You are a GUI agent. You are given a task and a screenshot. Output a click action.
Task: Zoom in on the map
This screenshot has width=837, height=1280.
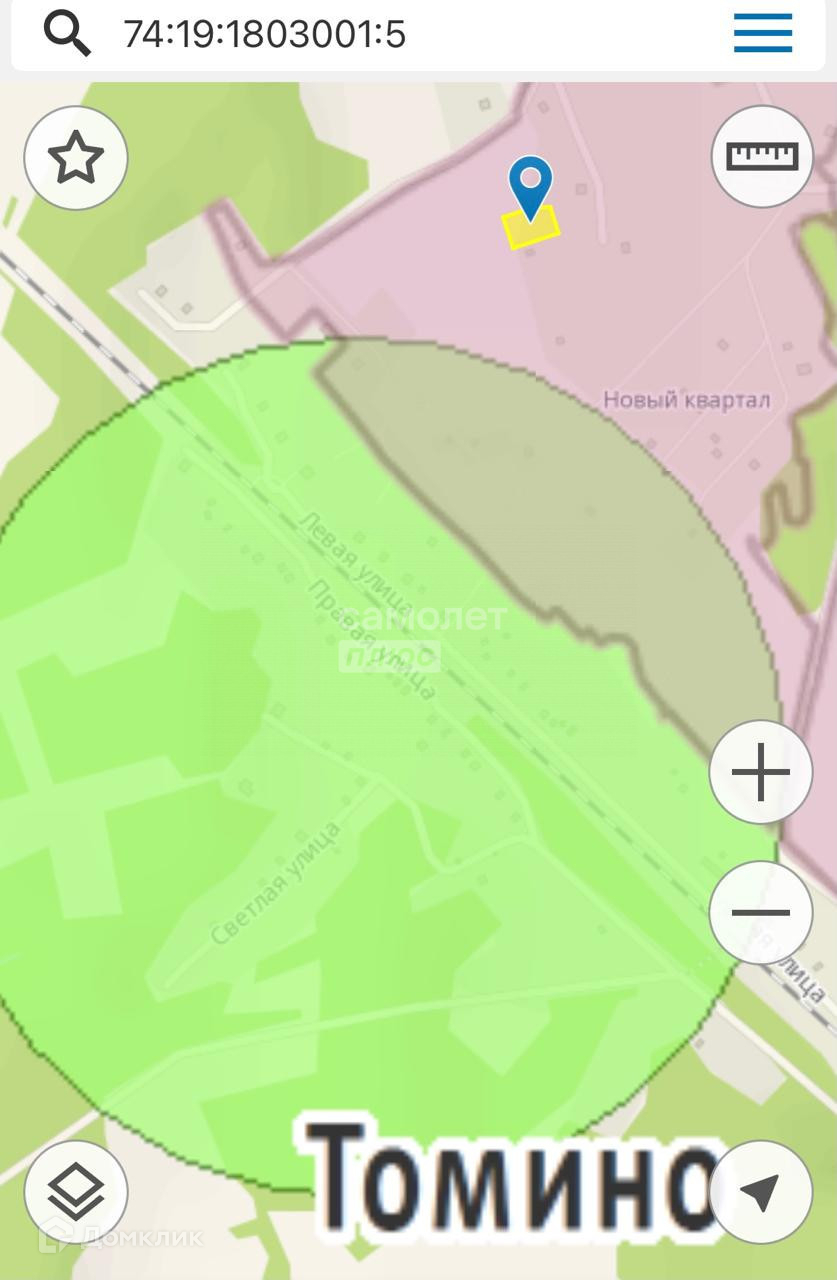click(x=760, y=772)
